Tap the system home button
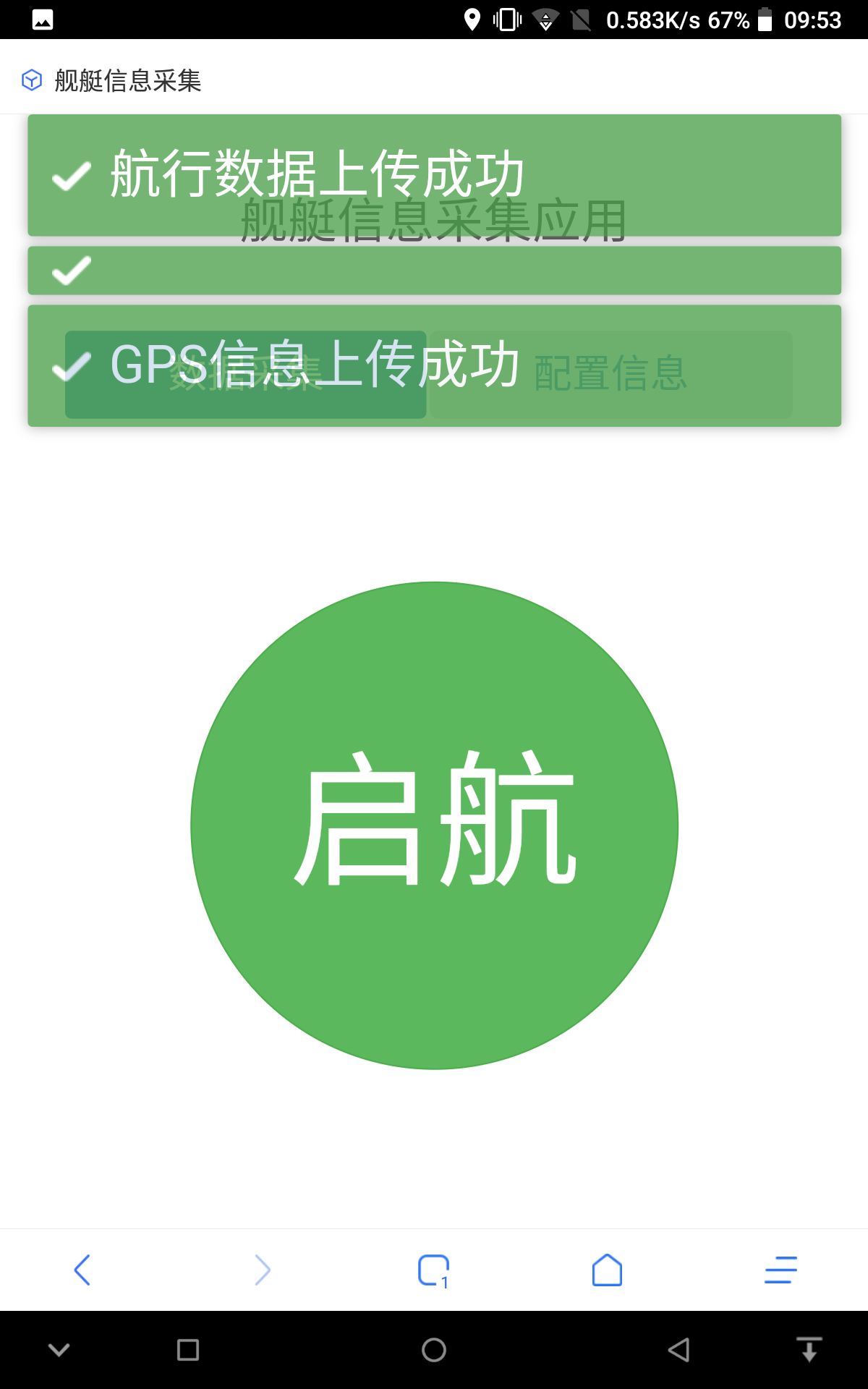Viewport: 868px width, 1389px height. point(434,1350)
